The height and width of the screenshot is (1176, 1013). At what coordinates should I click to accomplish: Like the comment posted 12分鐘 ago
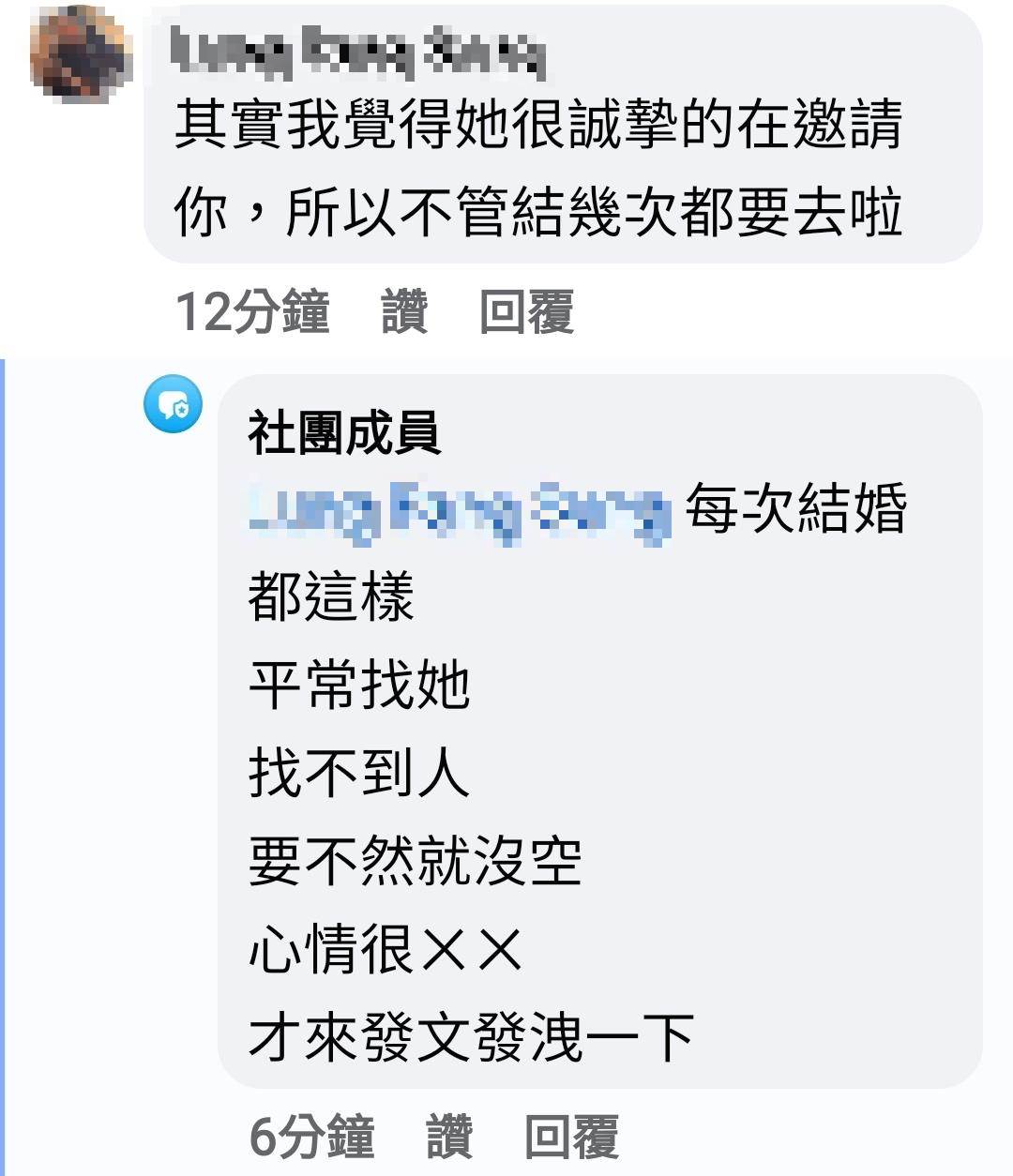coord(404,311)
